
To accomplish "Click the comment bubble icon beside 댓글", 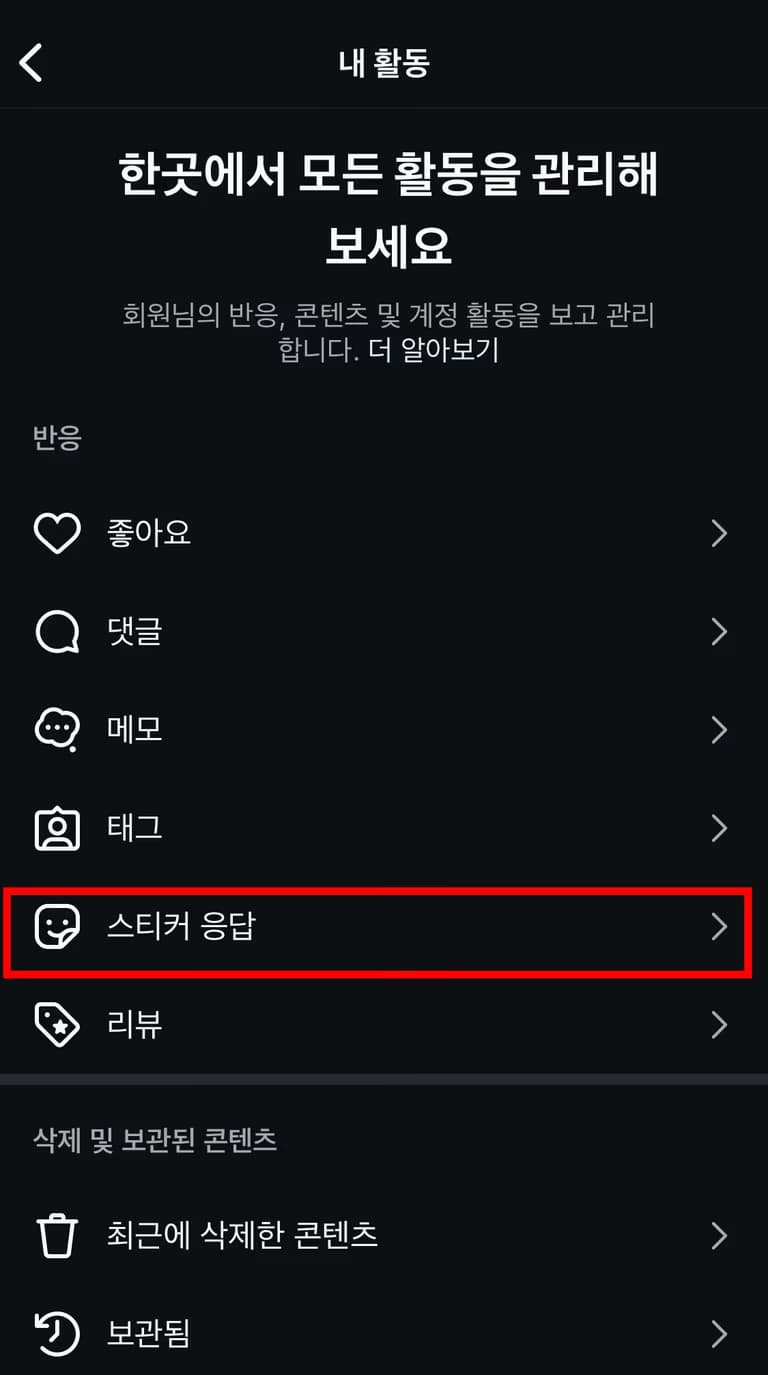I will point(57,630).
